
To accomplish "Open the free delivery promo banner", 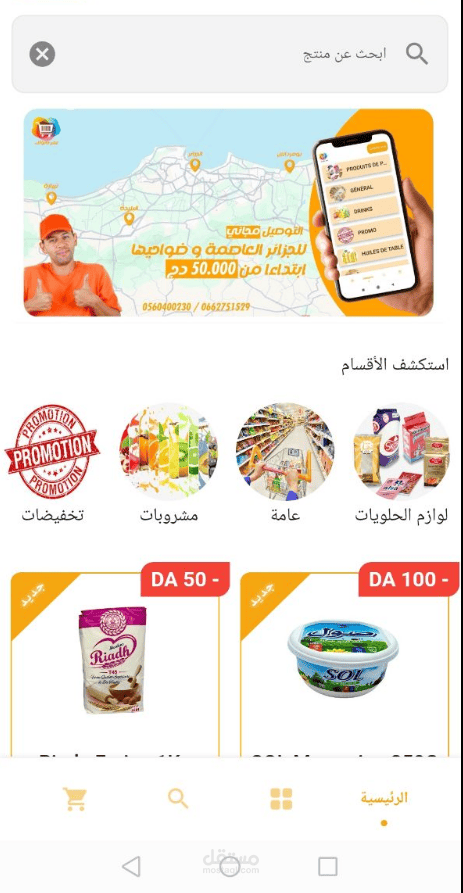I will [228, 212].
